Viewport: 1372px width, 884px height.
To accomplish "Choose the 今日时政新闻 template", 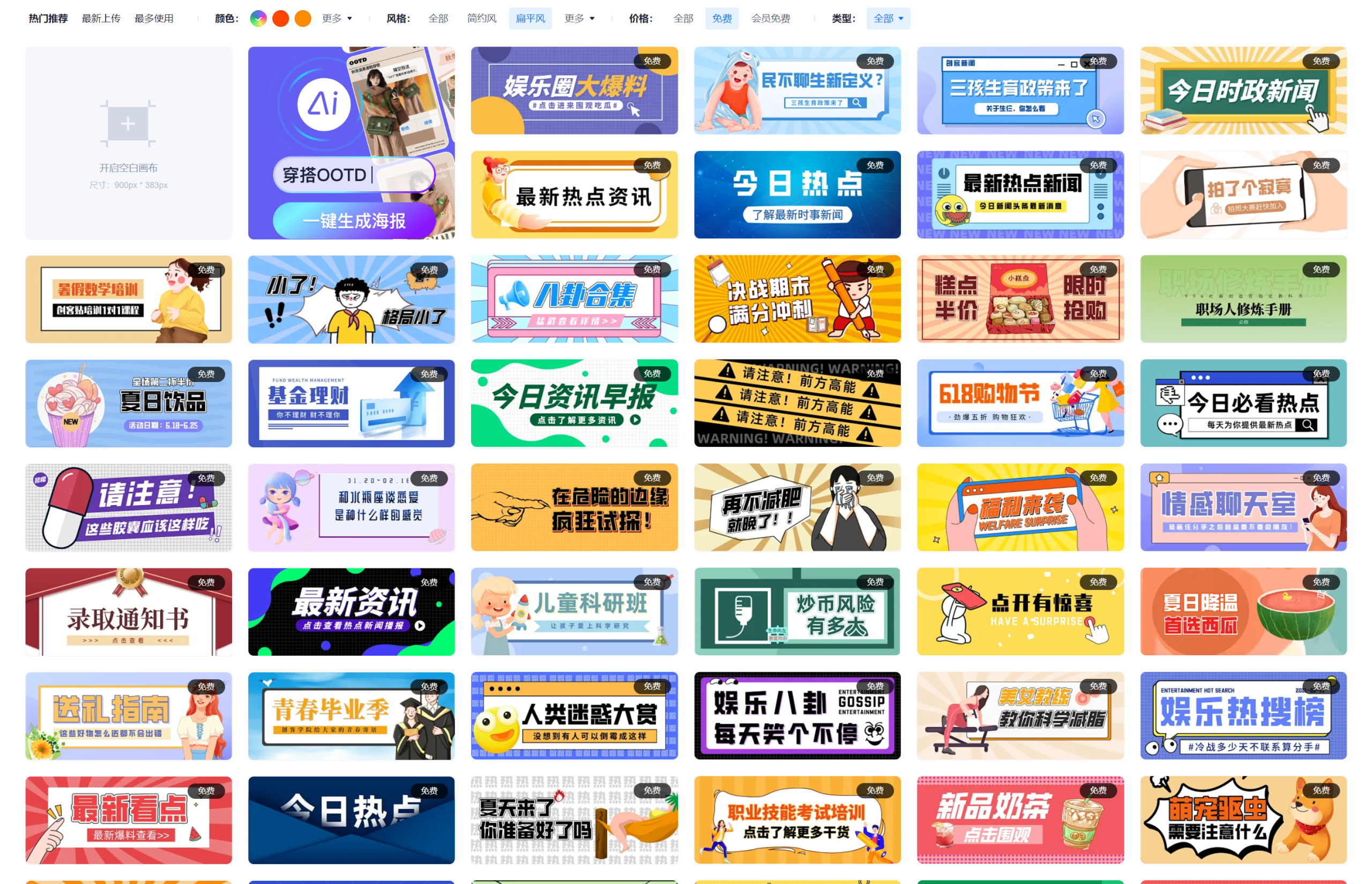I will tap(1243, 91).
